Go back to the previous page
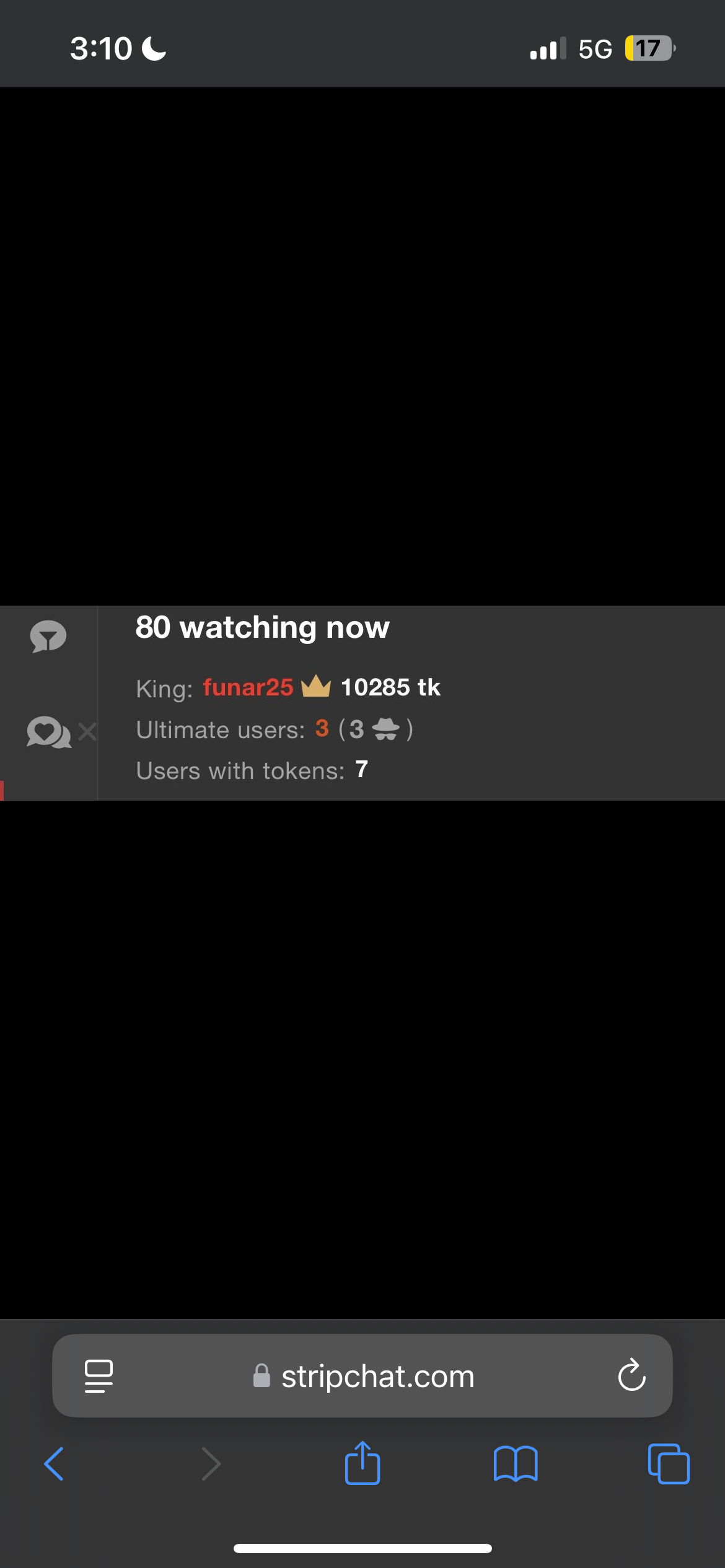725x1568 pixels. 55,1464
